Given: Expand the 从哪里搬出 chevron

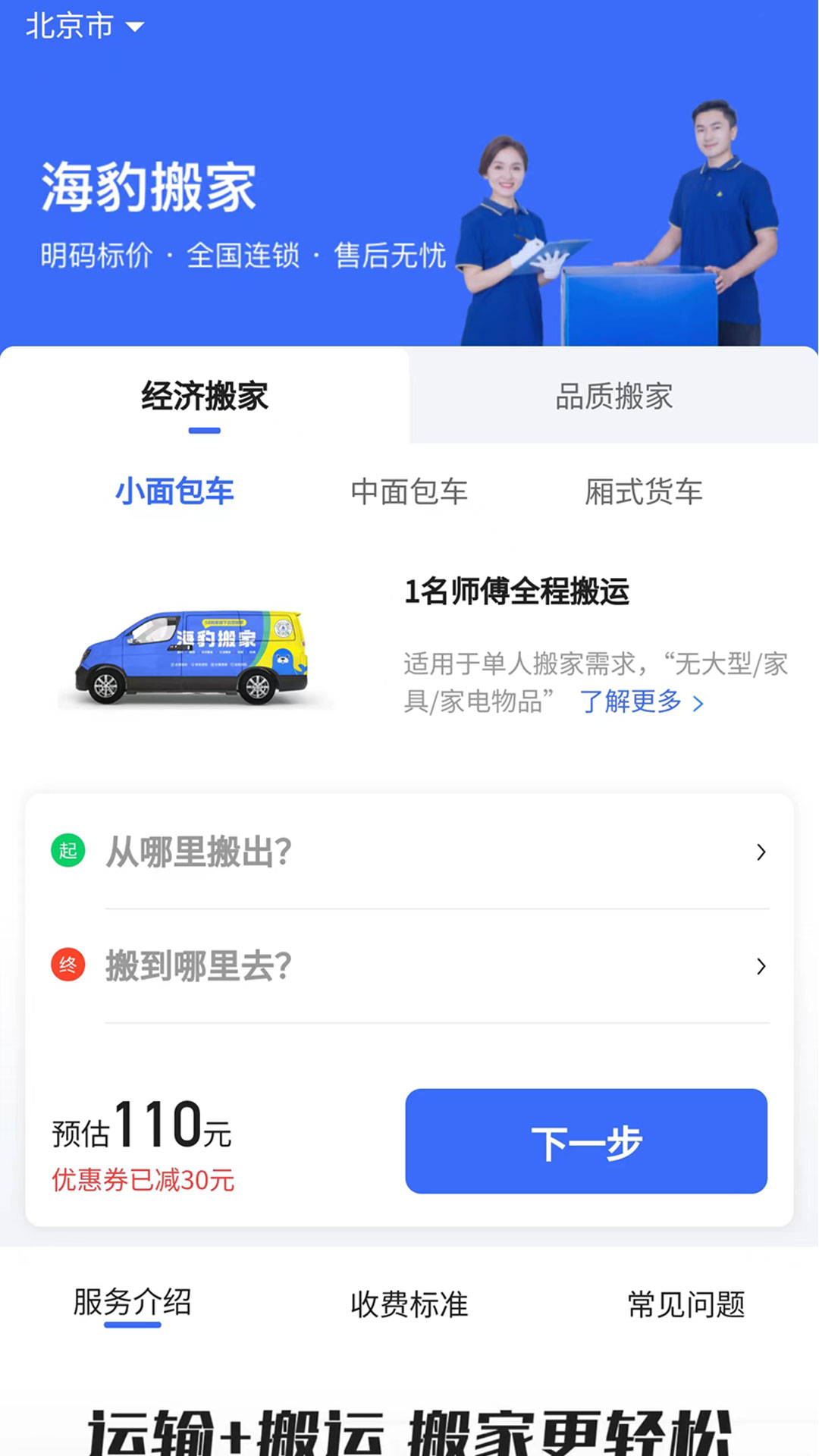Looking at the screenshot, I should 761,853.
